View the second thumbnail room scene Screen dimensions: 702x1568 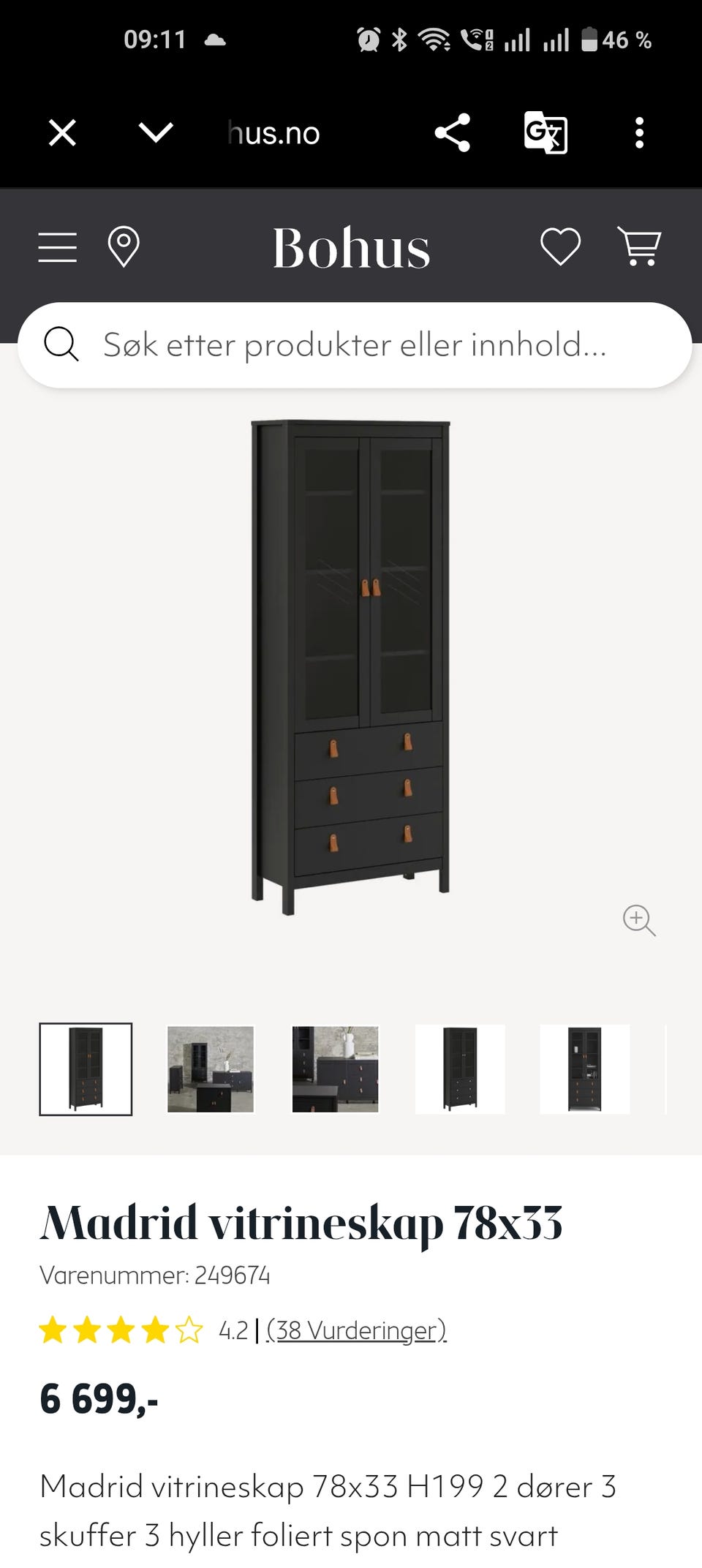(211, 1069)
